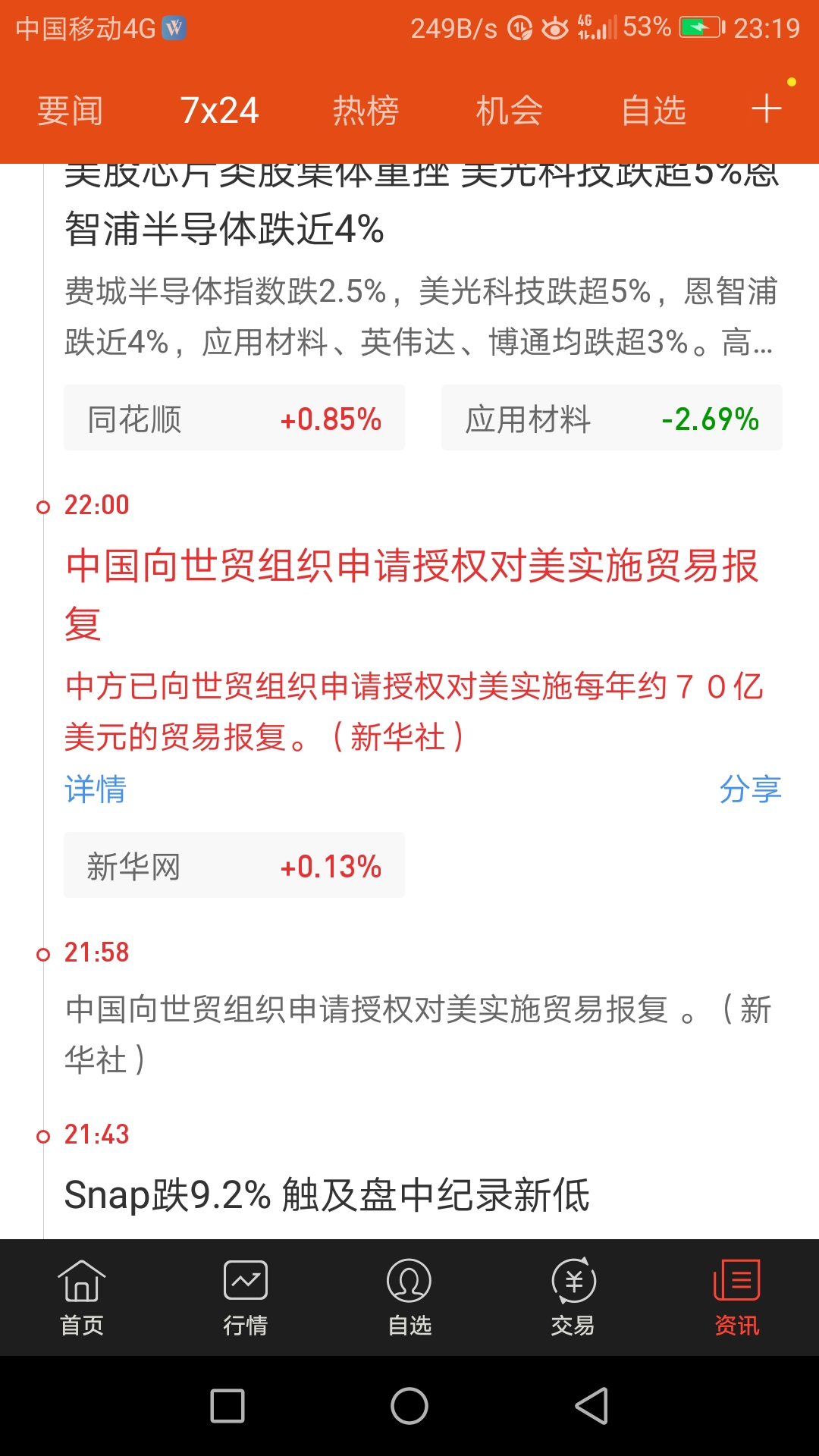This screenshot has width=819, height=1456.
Task: Switch to 行情 in bottom navigation
Action: click(x=246, y=1298)
